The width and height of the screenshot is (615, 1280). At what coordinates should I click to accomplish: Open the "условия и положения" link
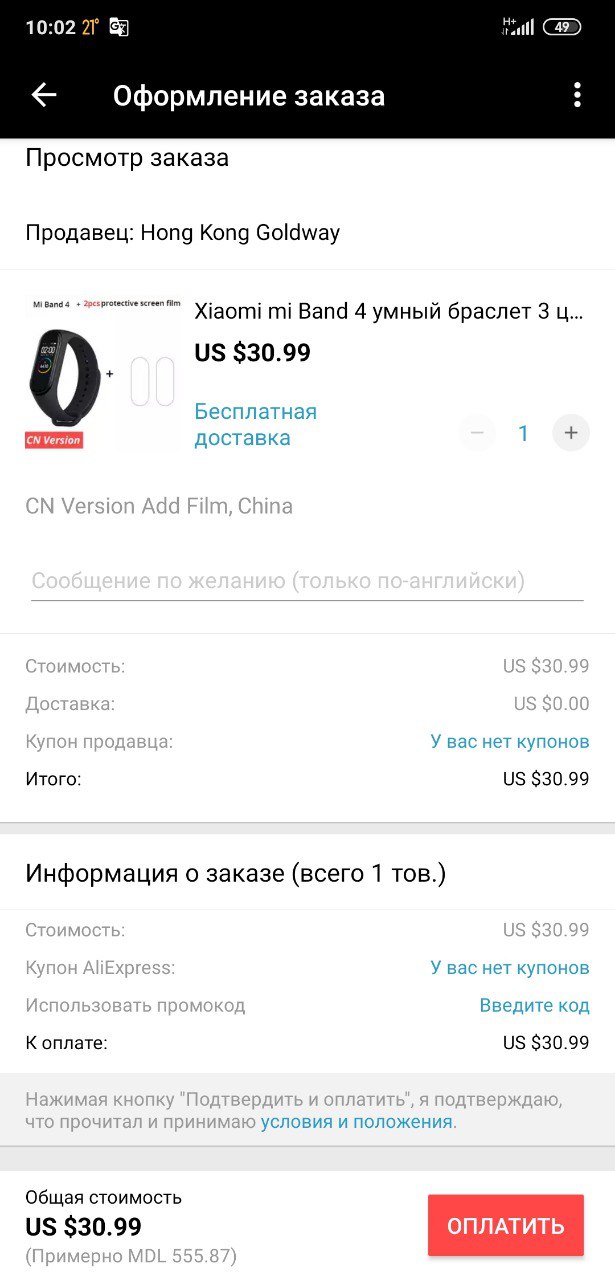pyautogui.click(x=357, y=1122)
